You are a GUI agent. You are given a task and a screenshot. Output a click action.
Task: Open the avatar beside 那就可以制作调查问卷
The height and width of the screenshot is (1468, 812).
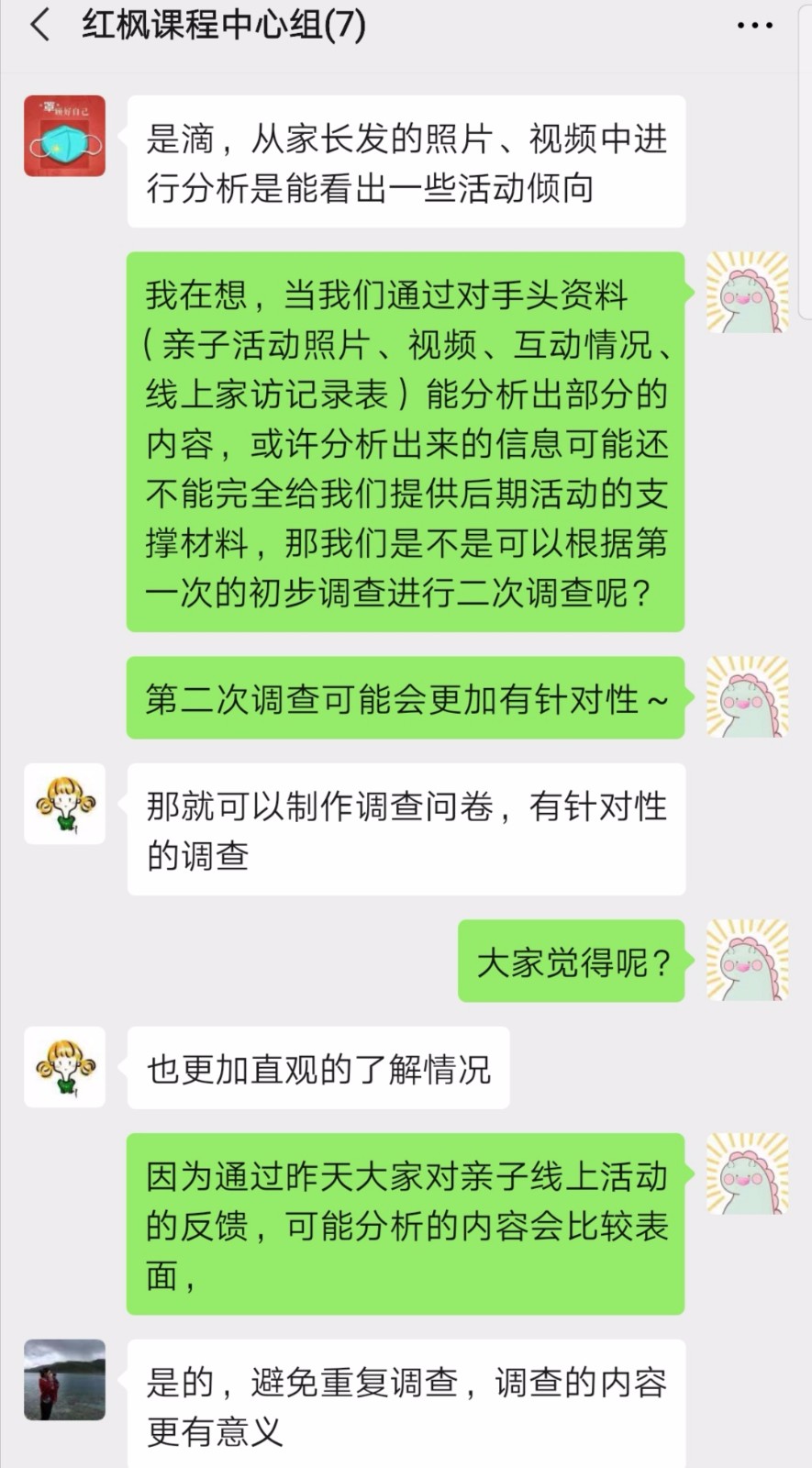pyautogui.click(x=64, y=804)
